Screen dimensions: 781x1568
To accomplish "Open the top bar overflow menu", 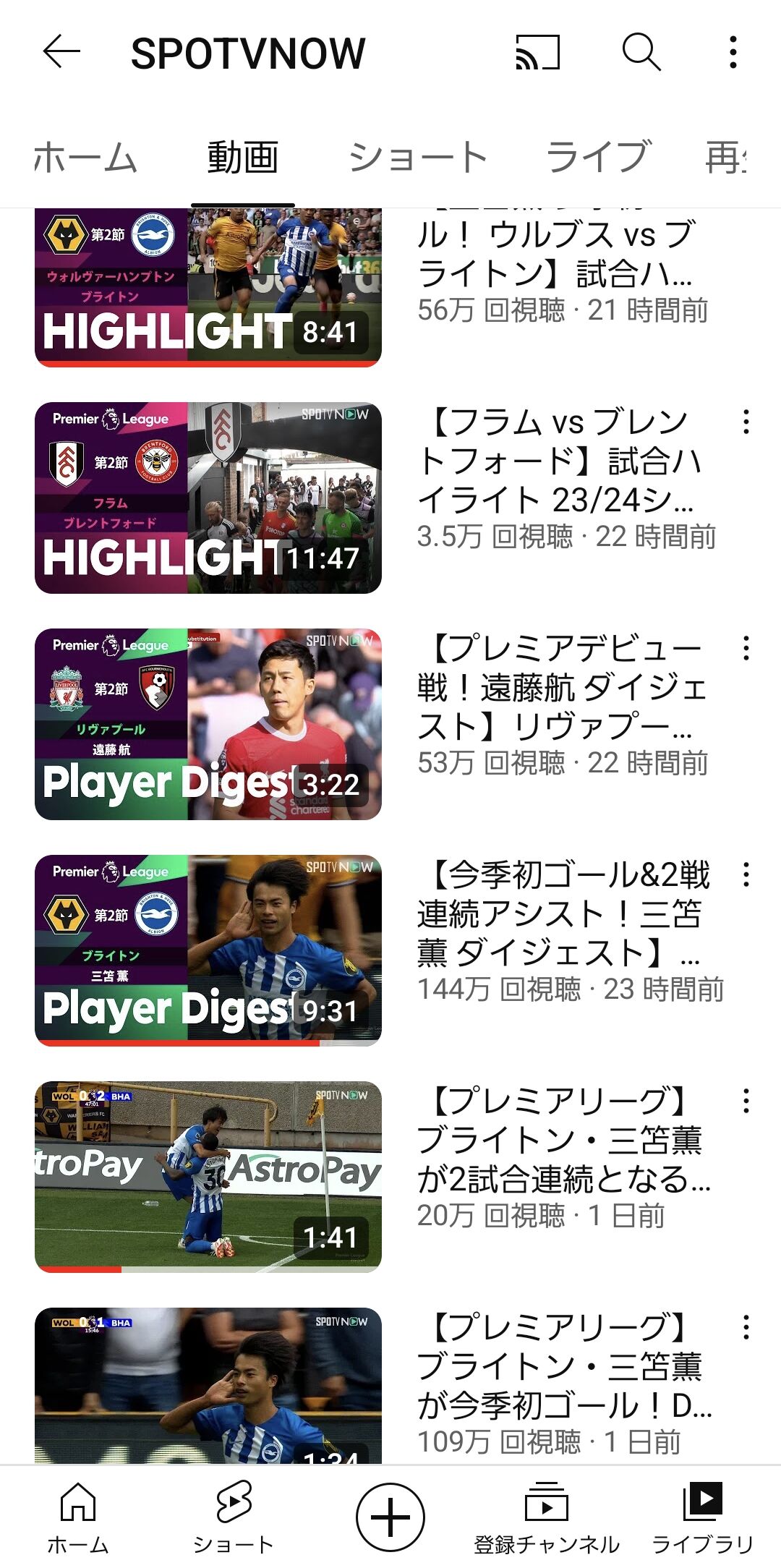I will tap(733, 52).
